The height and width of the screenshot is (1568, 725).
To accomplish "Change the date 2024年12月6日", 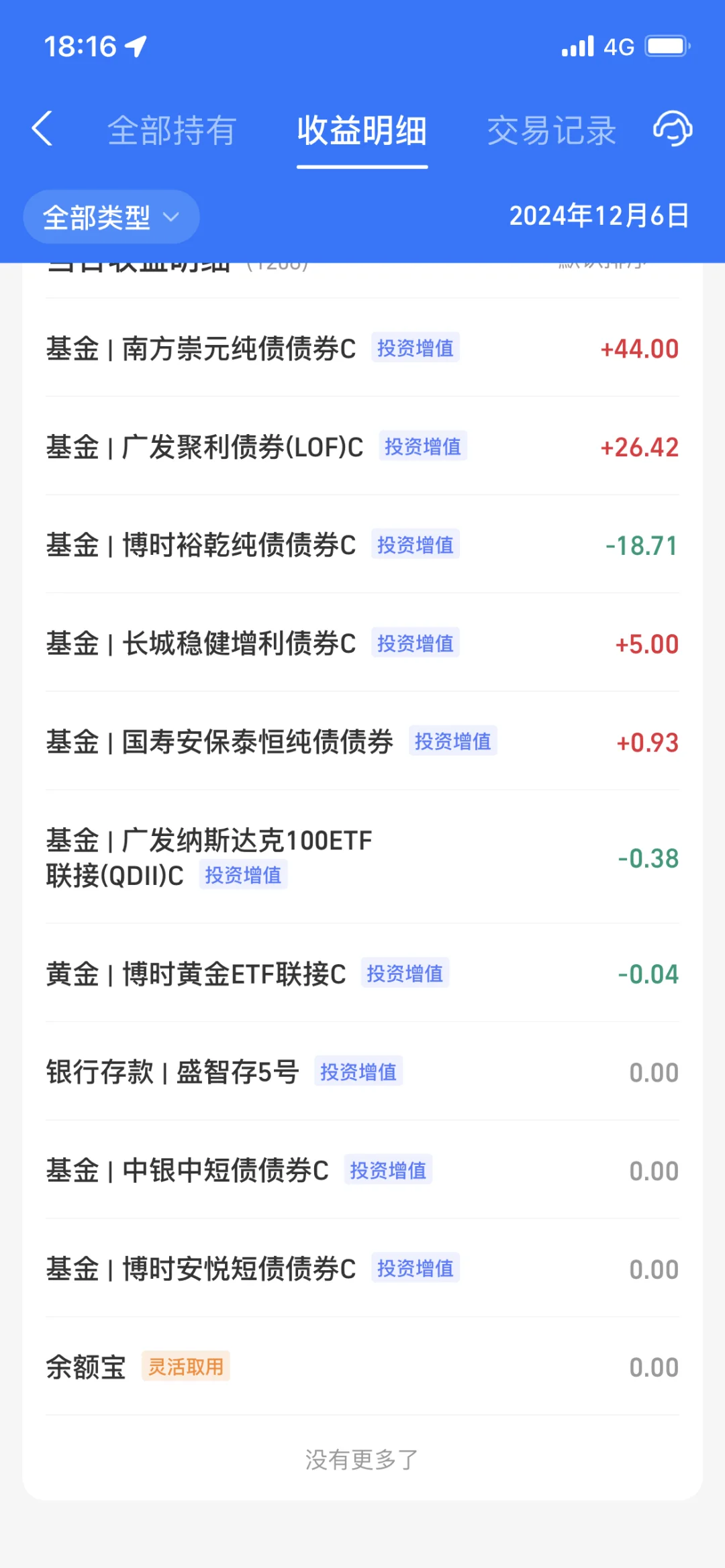I will click(x=599, y=216).
